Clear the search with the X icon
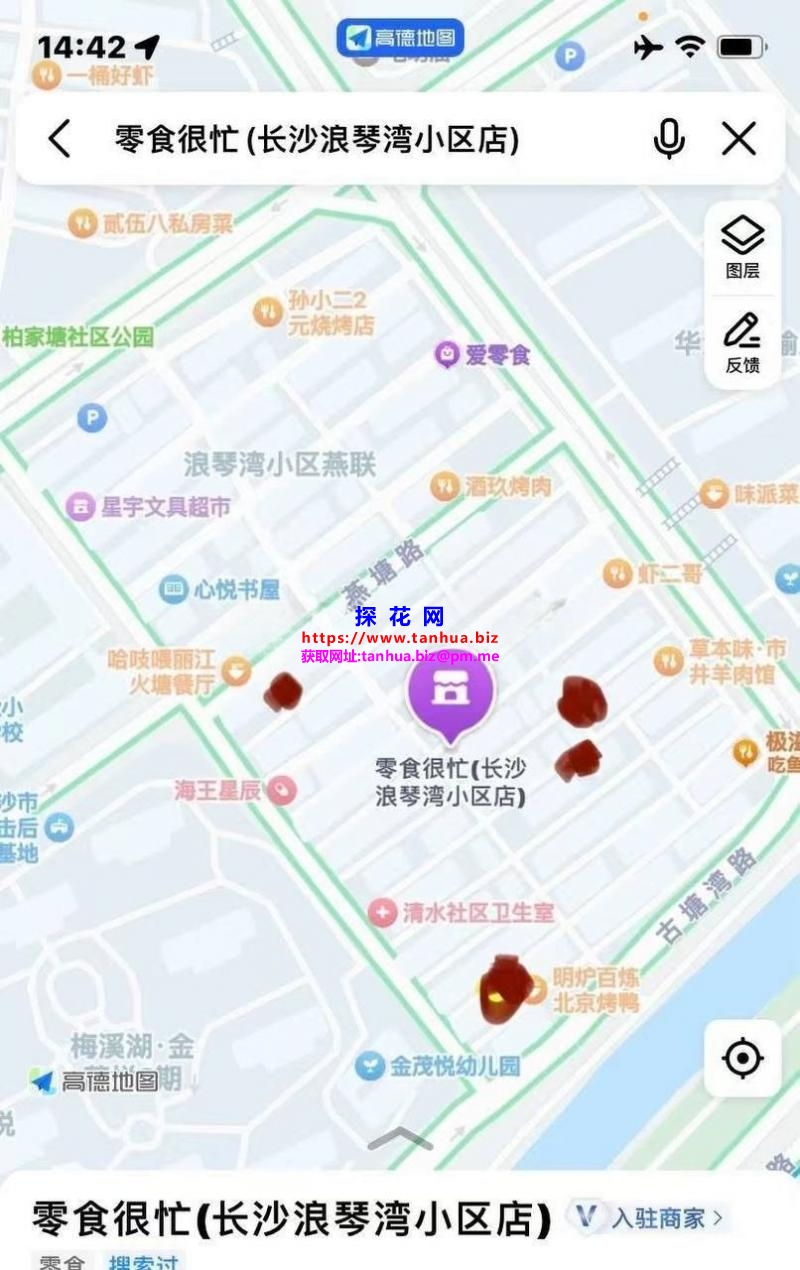 739,139
